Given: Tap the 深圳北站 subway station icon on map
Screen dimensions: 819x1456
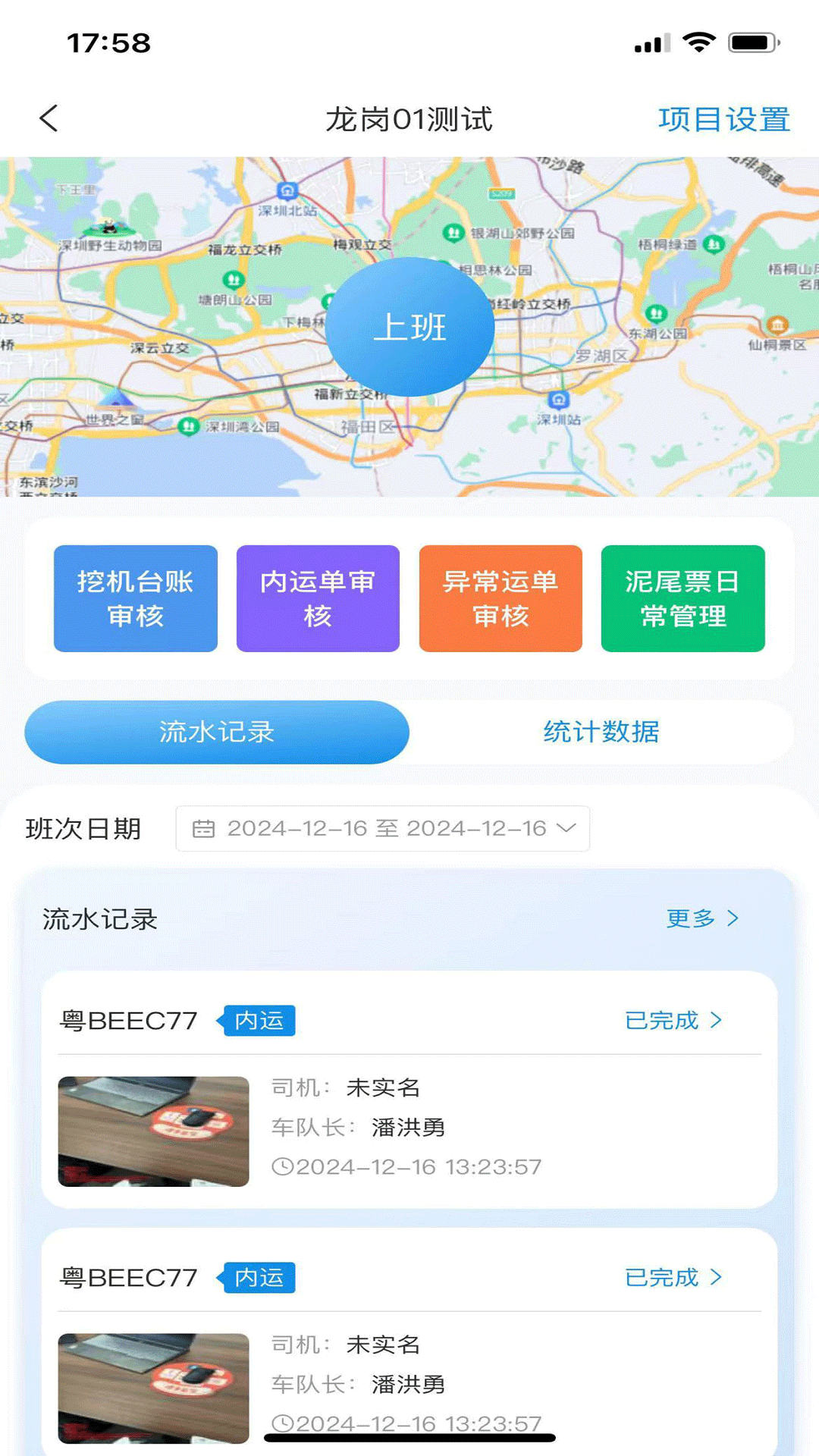Looking at the screenshot, I should click(286, 191).
